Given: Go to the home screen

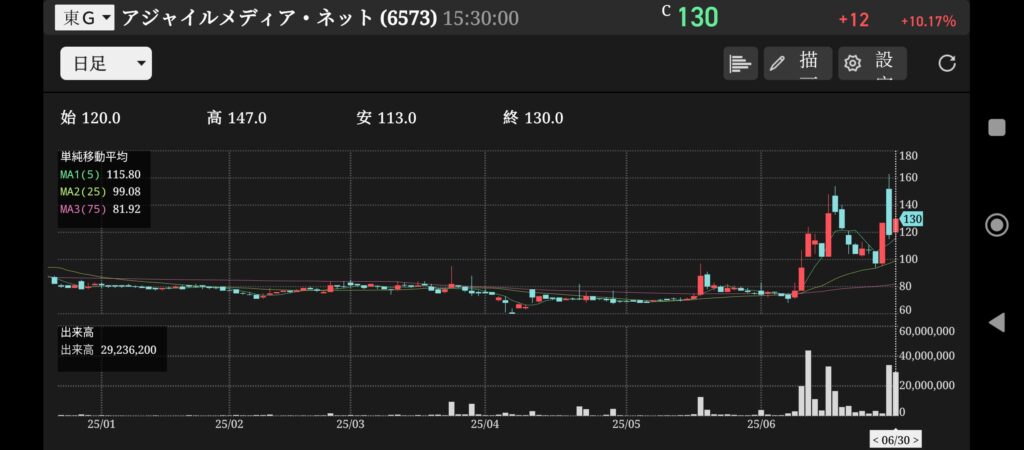Looking at the screenshot, I should pyautogui.click(x=996, y=225).
